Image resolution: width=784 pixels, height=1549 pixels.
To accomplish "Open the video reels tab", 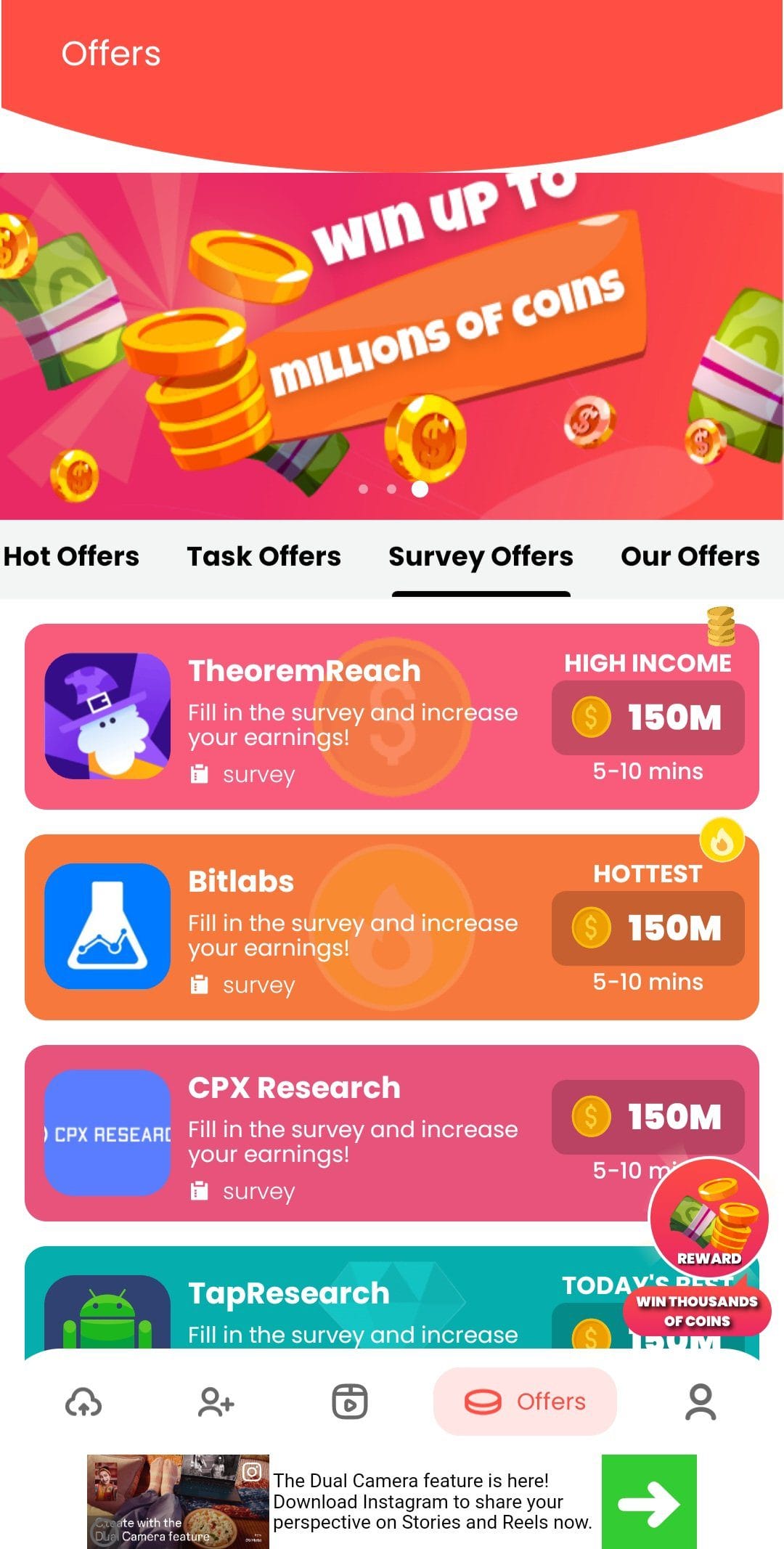I will pos(349,1402).
